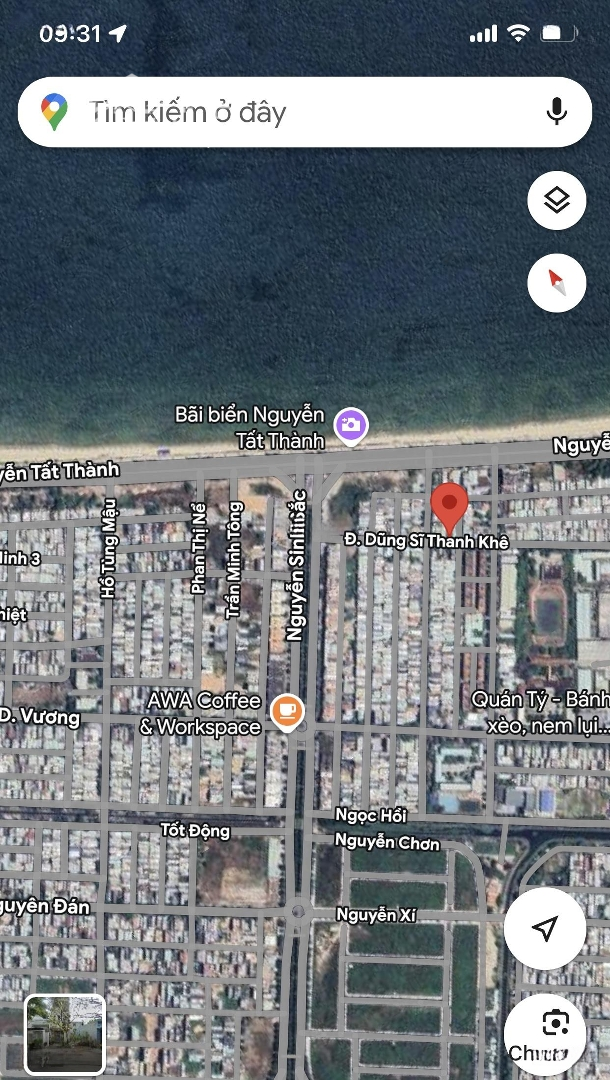Select the red dropped pin marker
610x1080 pixels.
click(x=449, y=506)
